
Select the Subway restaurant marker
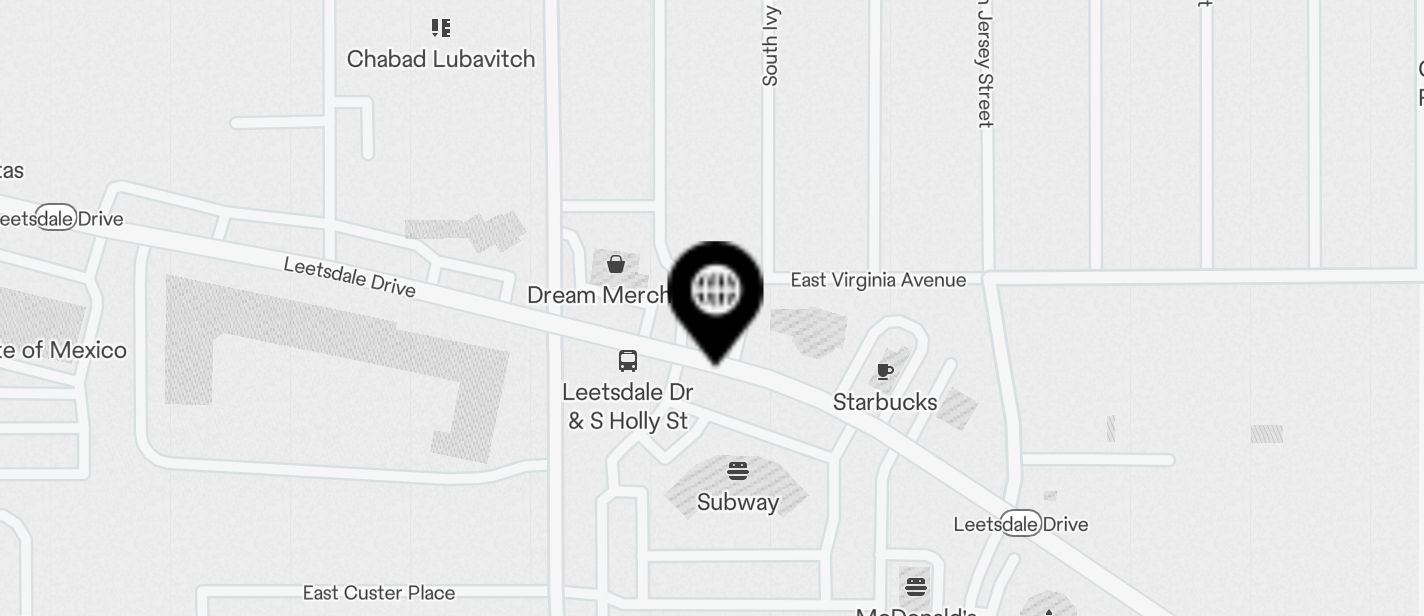tap(738, 471)
